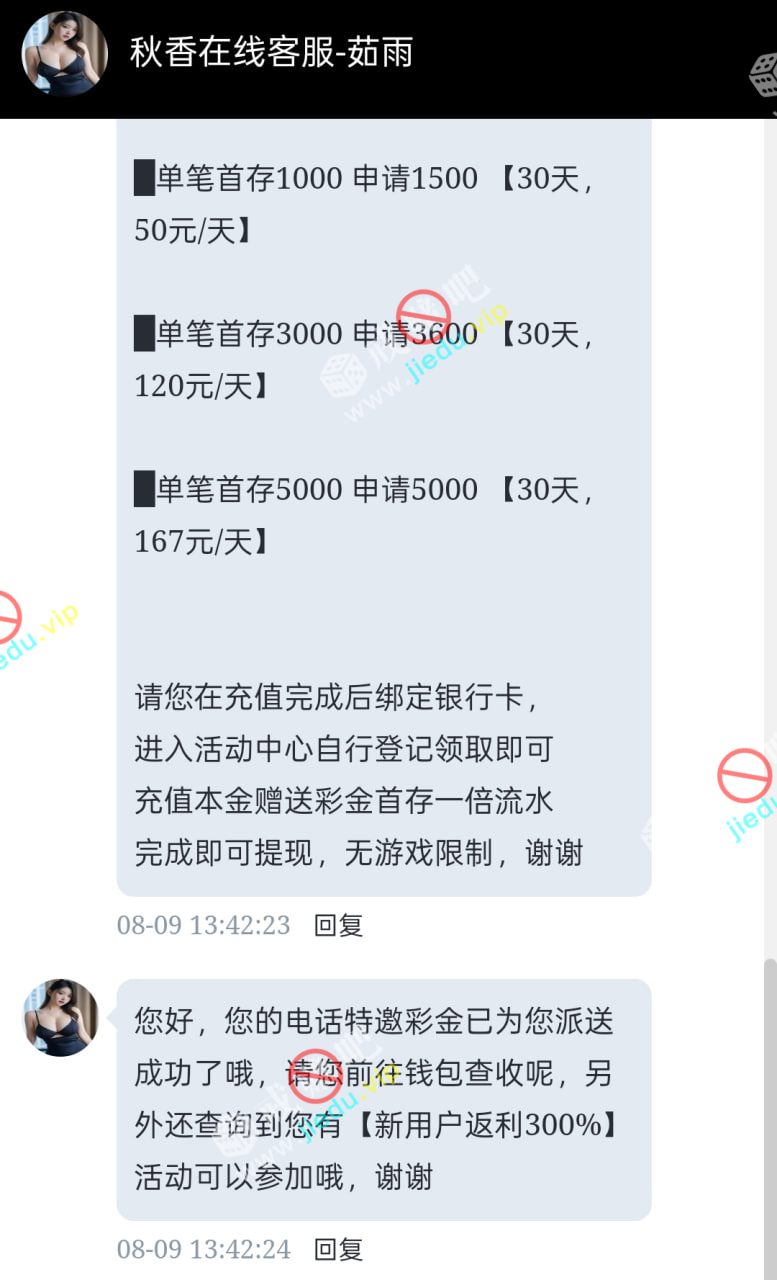Tap 回复 under the 13:42:24 message
The image size is (777, 1280).
[x=338, y=1249]
